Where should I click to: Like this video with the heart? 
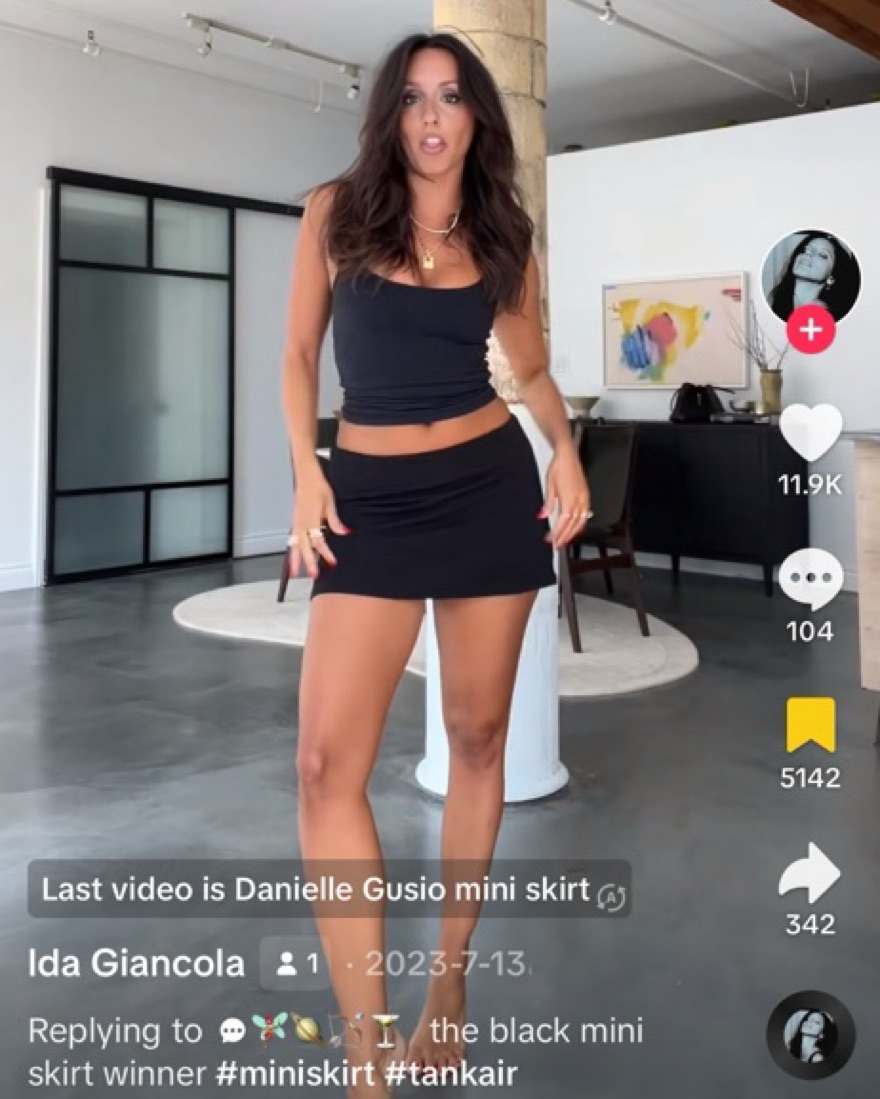810,433
